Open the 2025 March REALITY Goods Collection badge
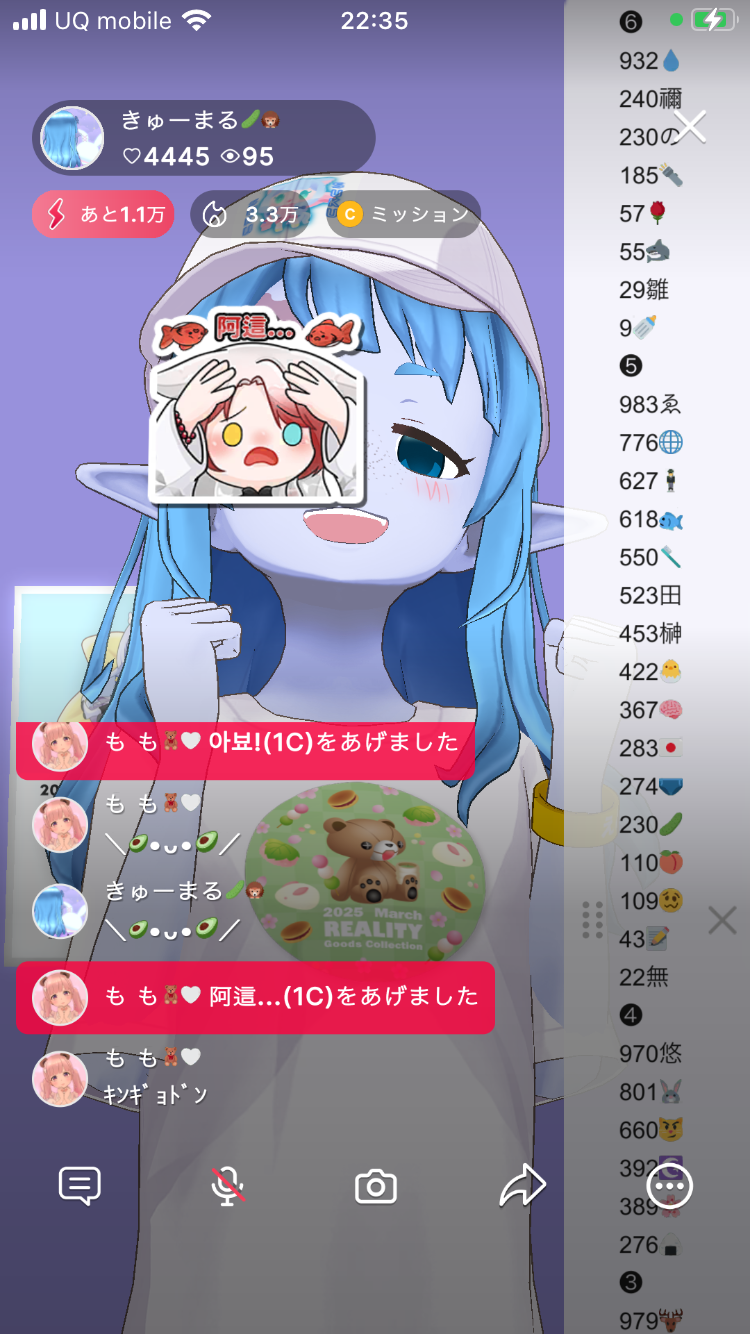750x1334 pixels. pyautogui.click(x=365, y=871)
